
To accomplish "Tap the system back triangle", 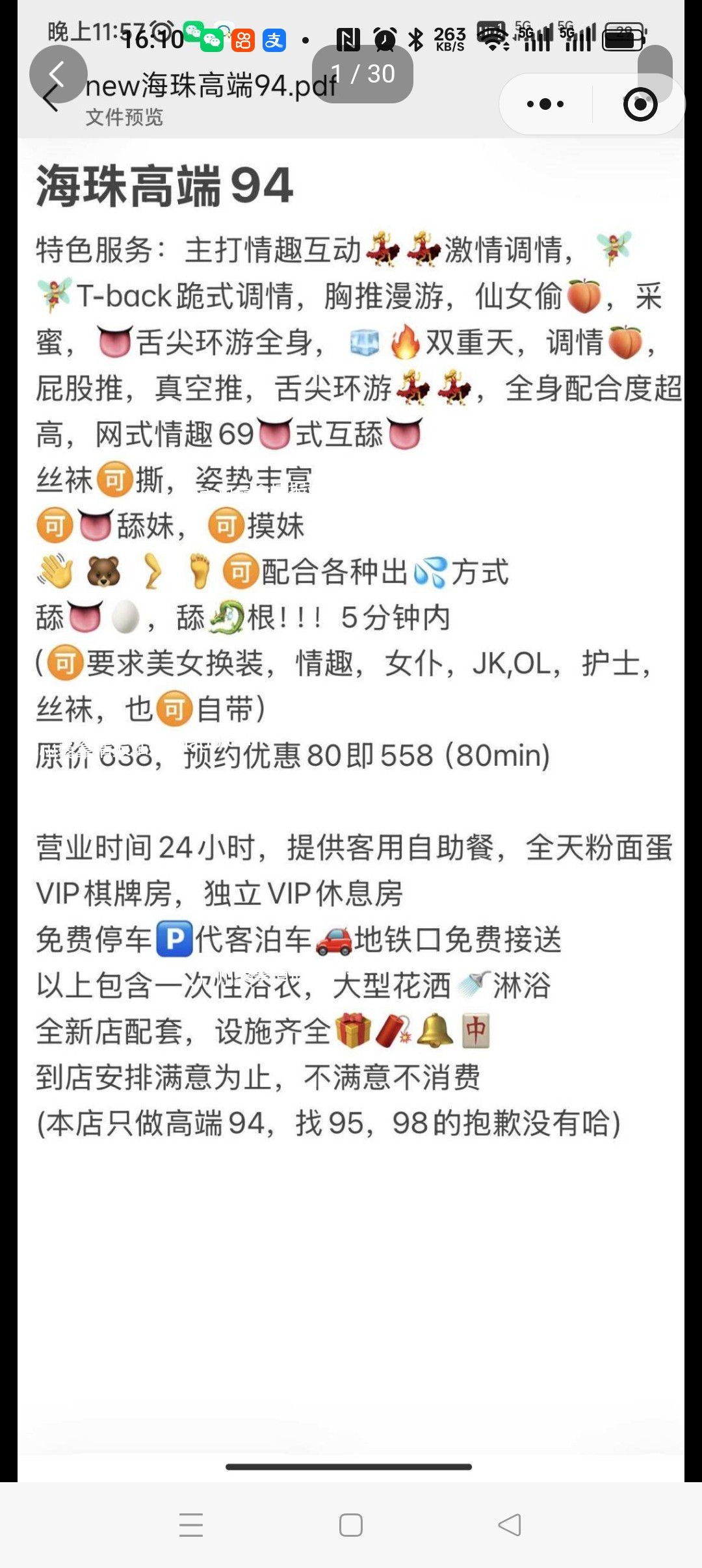I will click(510, 1524).
